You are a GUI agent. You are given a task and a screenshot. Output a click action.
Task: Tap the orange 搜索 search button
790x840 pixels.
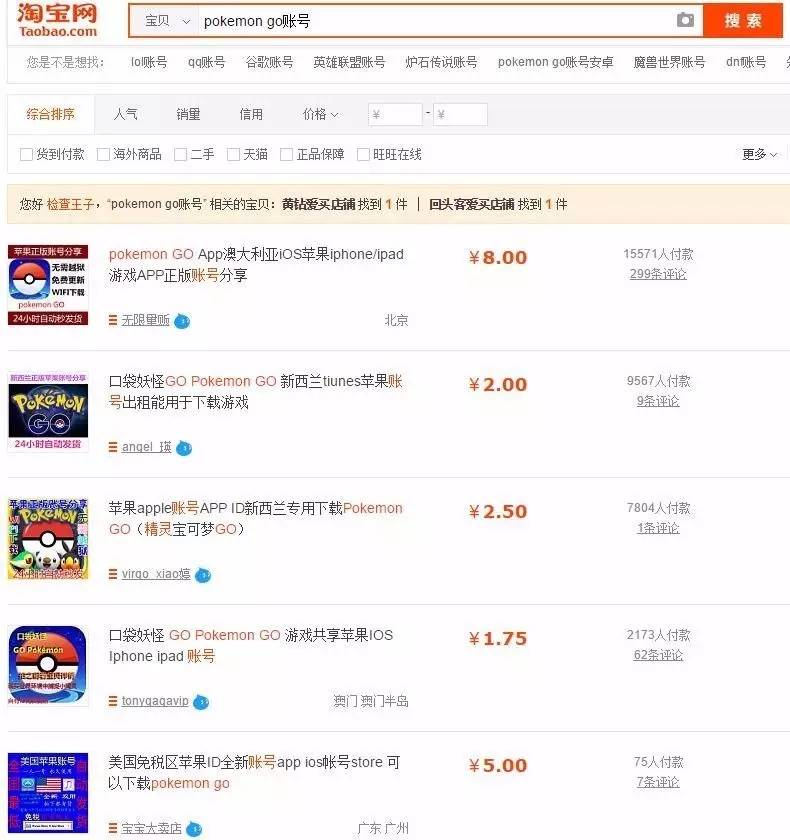pyautogui.click(x=742, y=20)
